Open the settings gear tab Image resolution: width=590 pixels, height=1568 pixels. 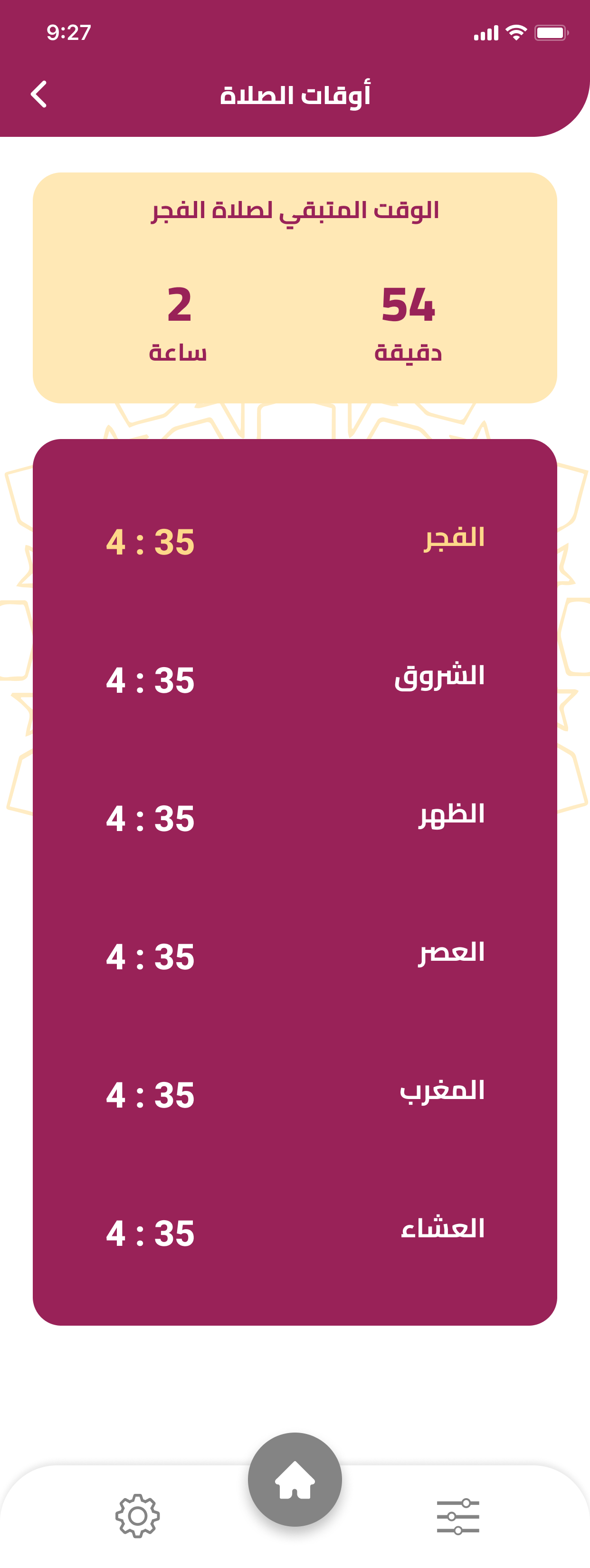point(137,1516)
